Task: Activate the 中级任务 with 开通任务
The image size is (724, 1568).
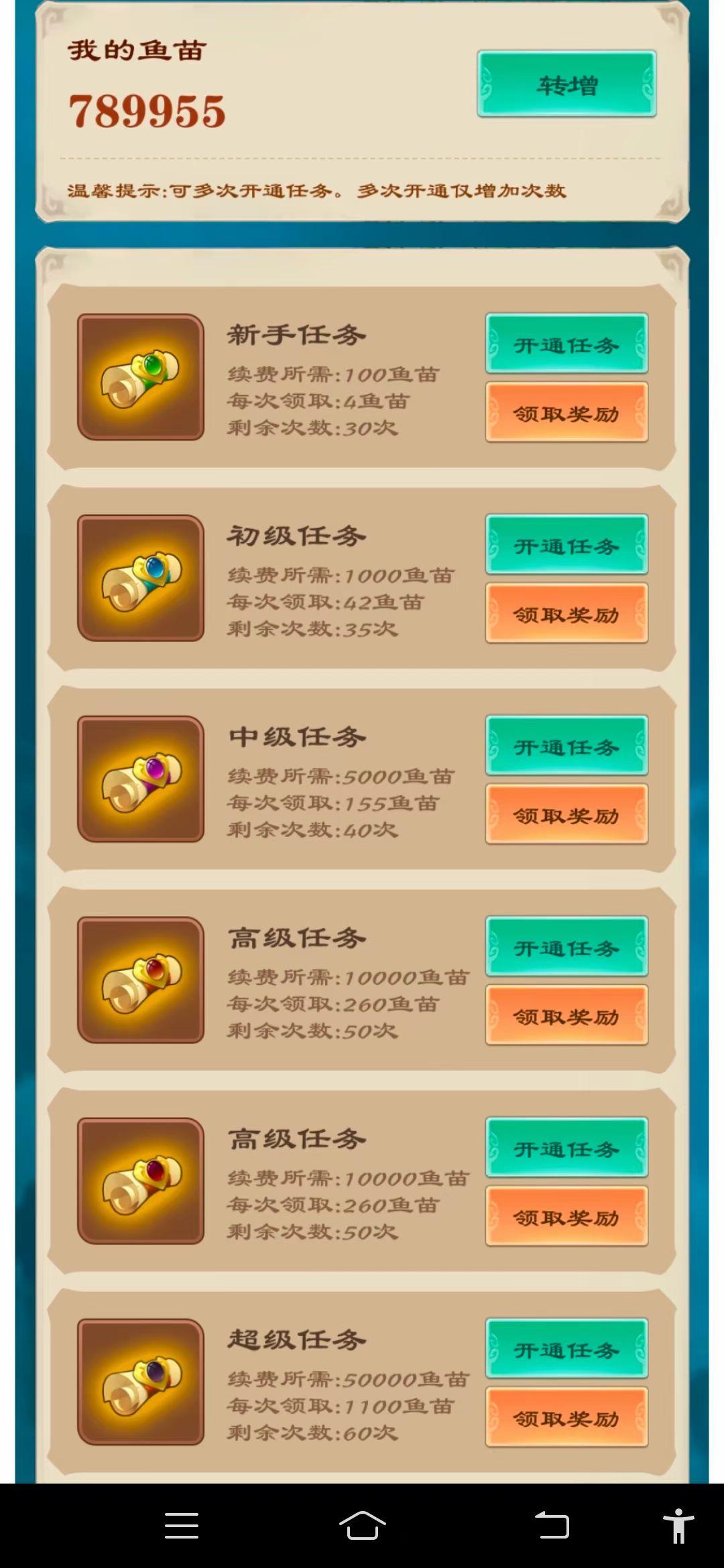Action: click(x=566, y=745)
